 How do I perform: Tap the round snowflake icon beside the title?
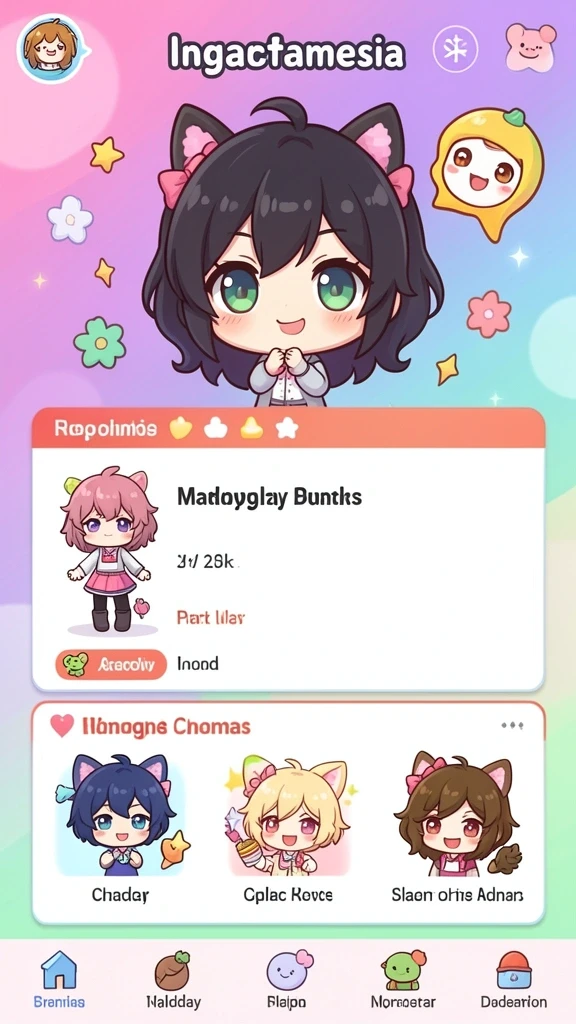tap(456, 50)
